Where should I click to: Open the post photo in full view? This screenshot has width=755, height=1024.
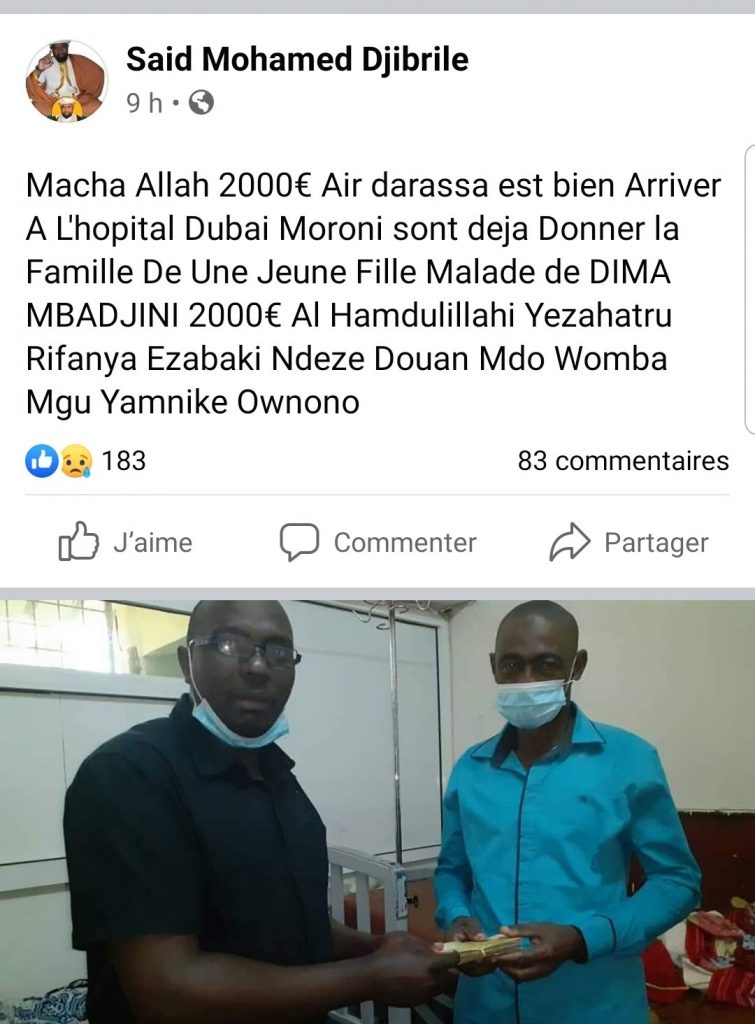point(377,810)
